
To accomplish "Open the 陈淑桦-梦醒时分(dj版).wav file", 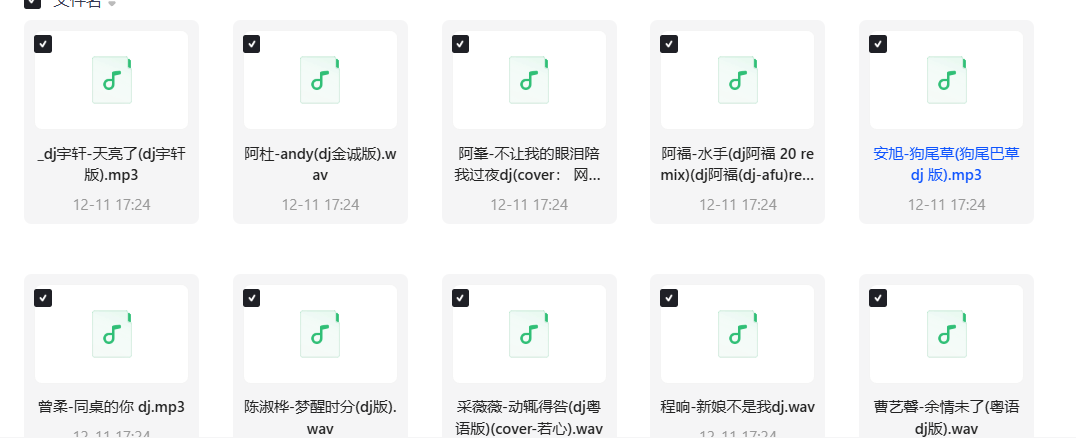I will [320, 417].
